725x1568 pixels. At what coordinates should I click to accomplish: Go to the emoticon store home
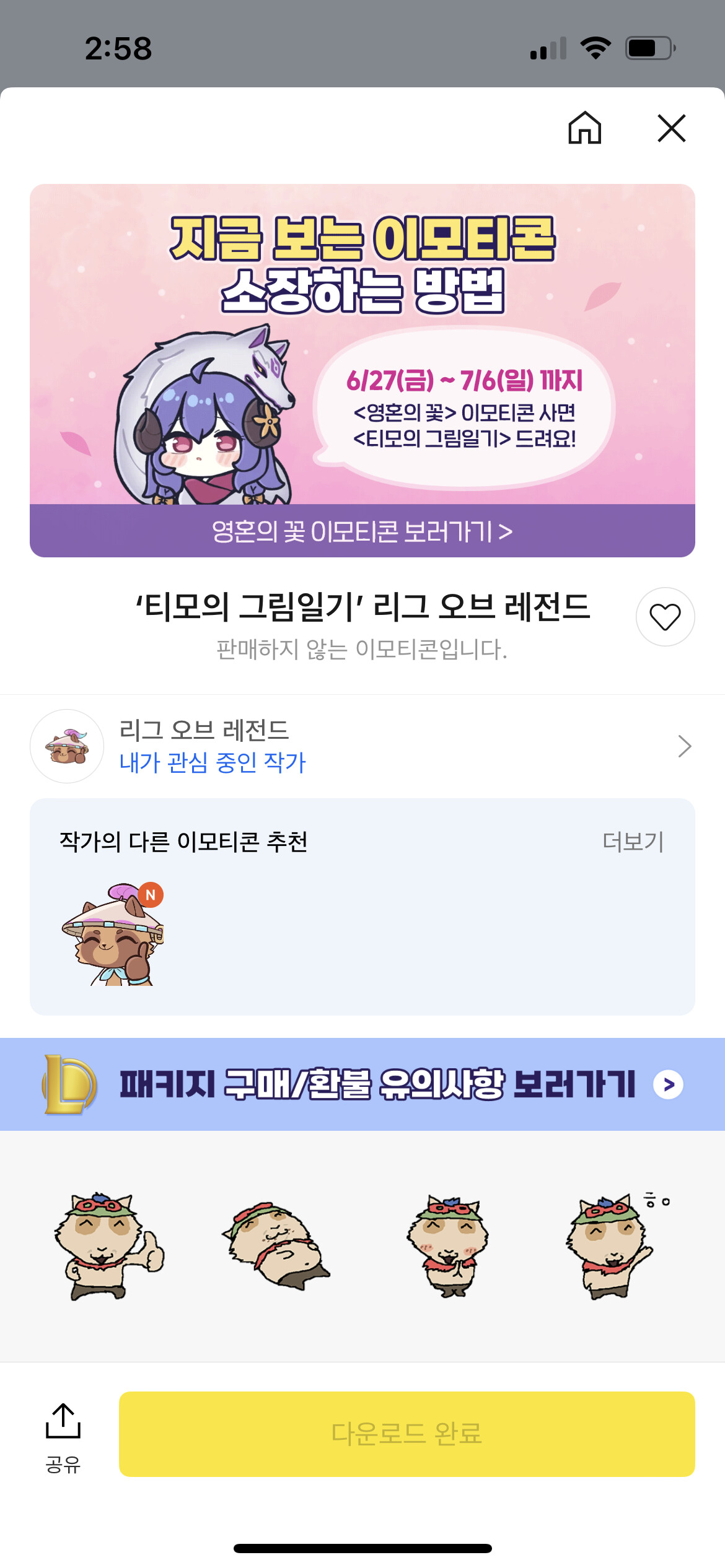pyautogui.click(x=584, y=128)
